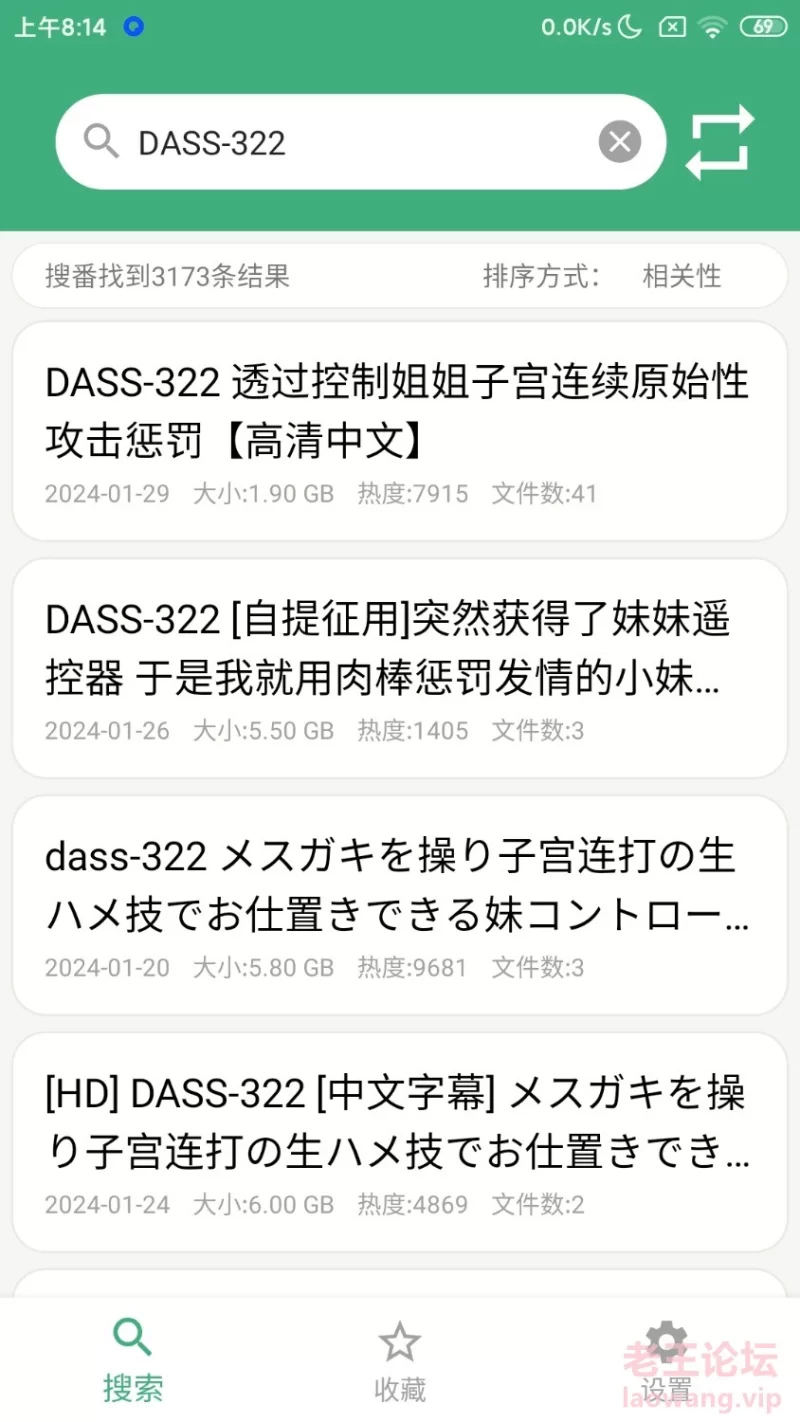This screenshot has width=800, height=1422.
Task: Clear the search text with the X
Action: tap(620, 142)
